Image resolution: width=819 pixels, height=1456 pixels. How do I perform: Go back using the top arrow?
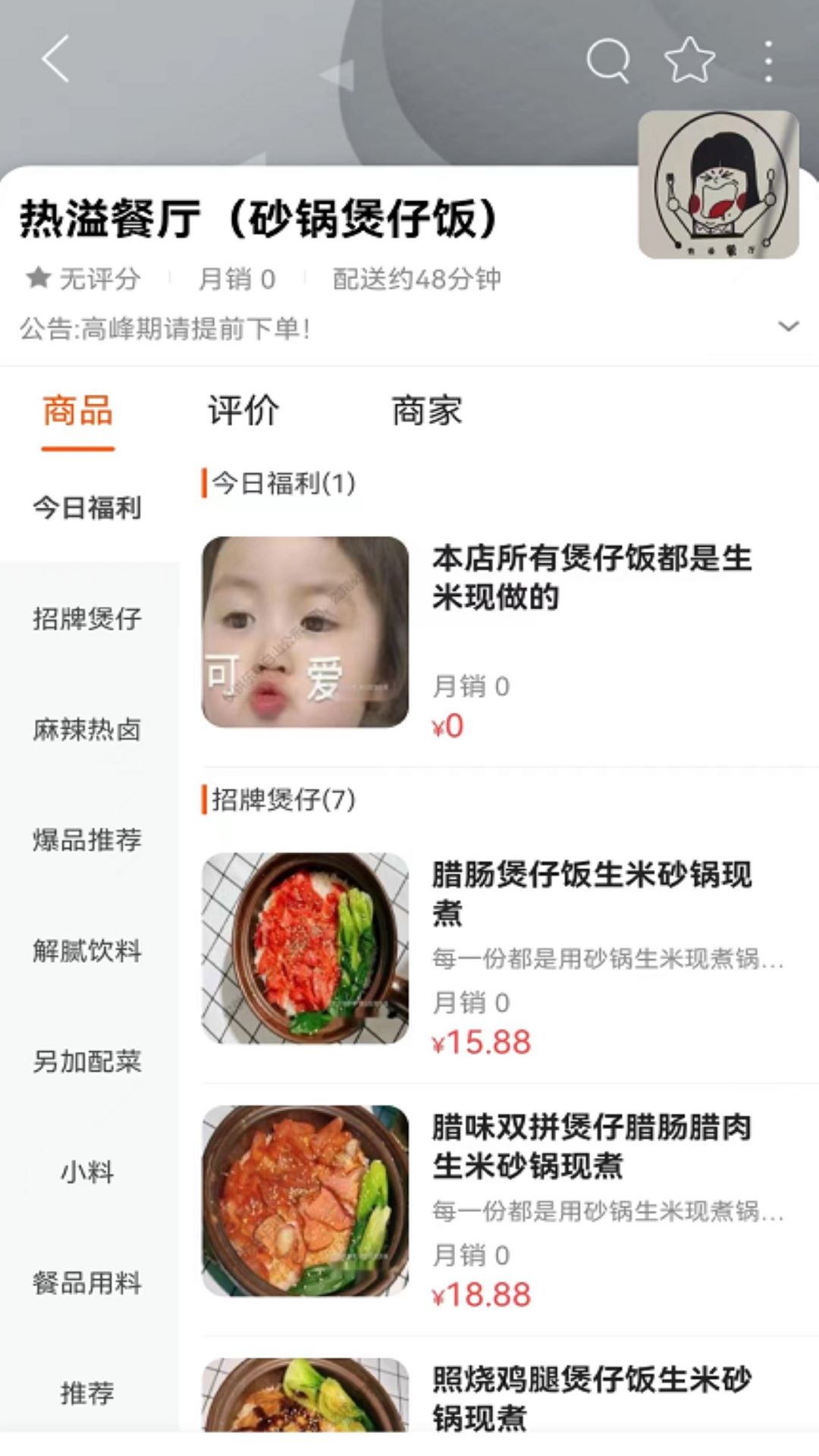click(x=56, y=59)
